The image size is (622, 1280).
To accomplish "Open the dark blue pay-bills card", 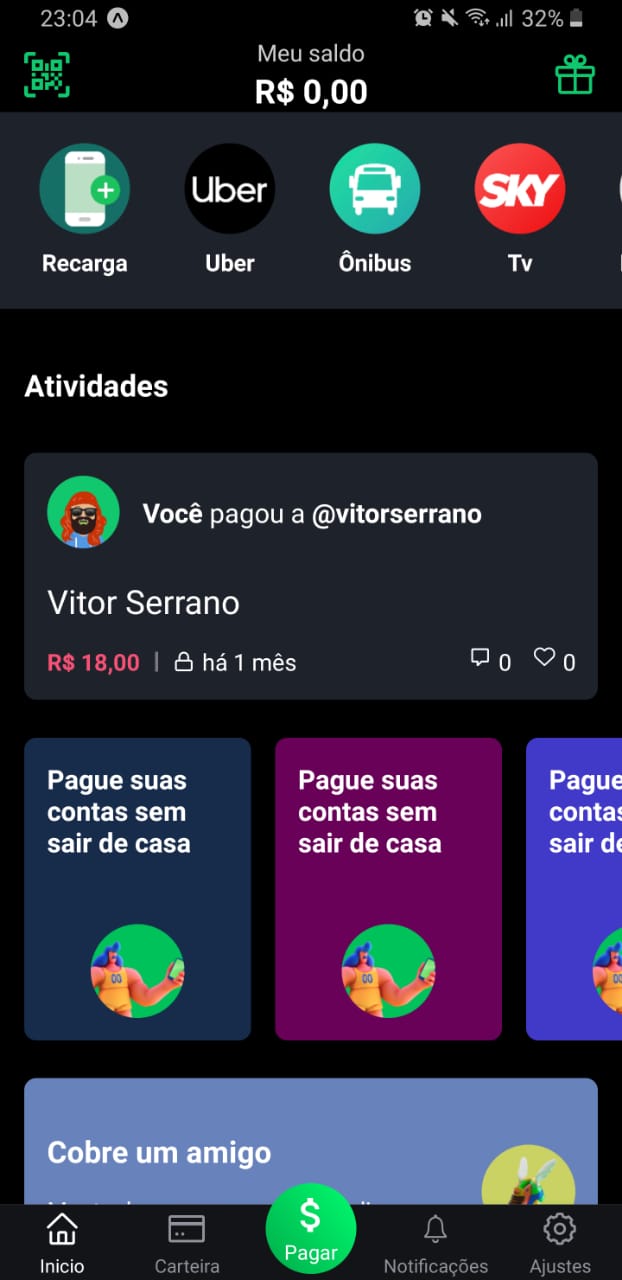I will point(137,888).
